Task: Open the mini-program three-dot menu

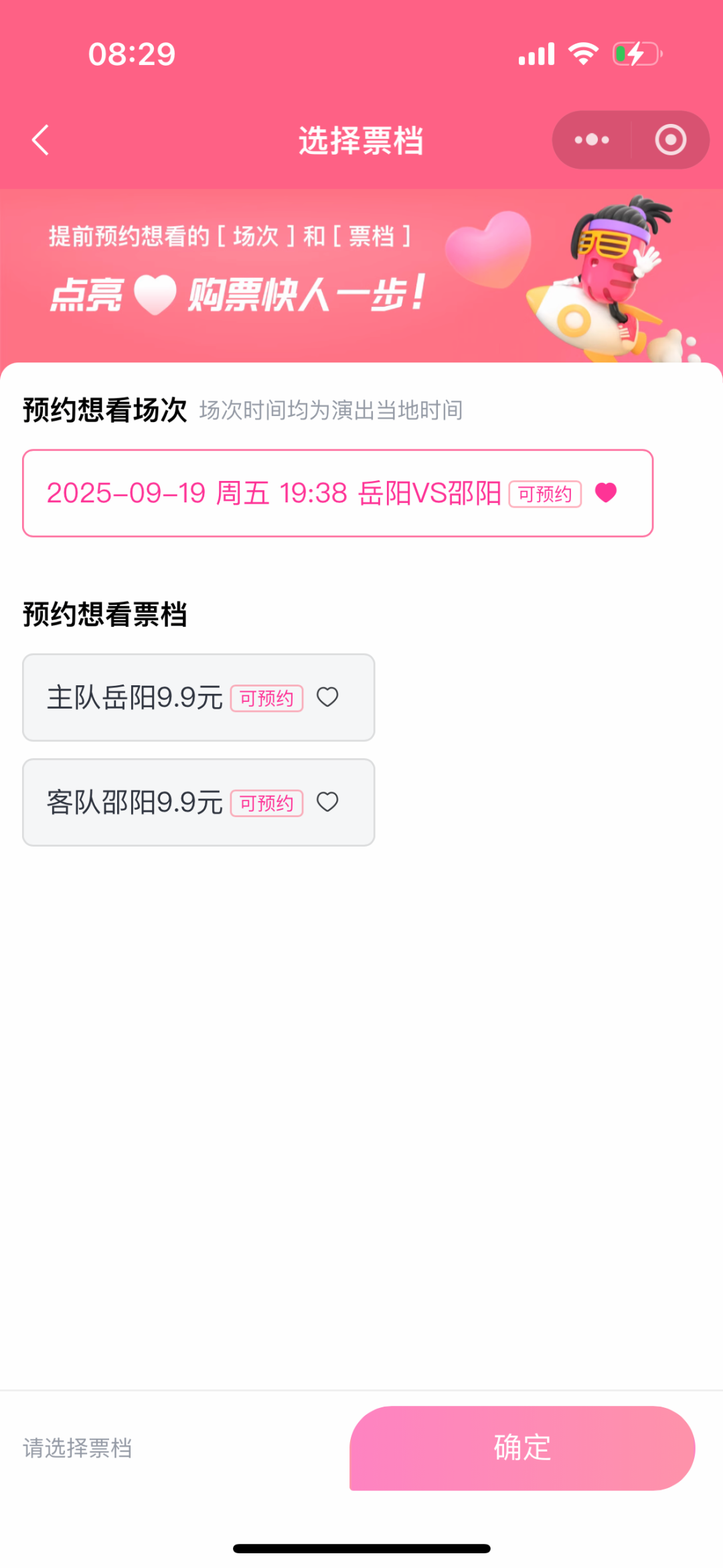Action: (x=592, y=140)
